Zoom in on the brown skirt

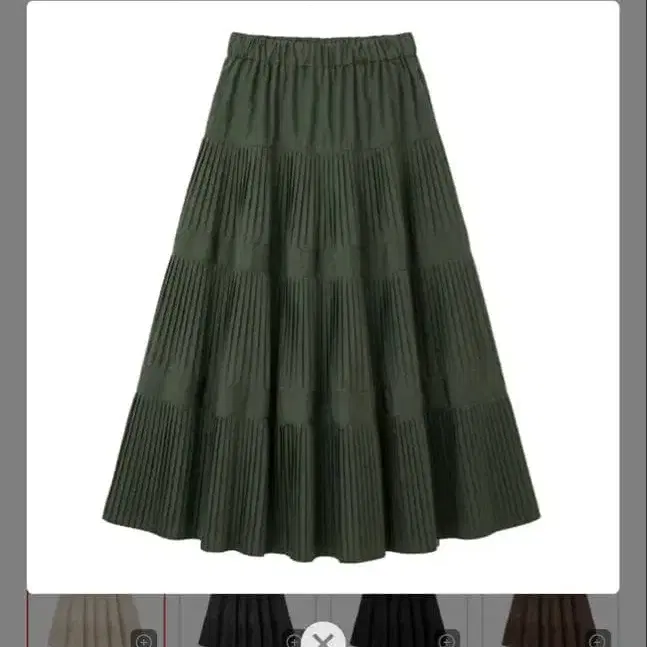tap(597, 640)
